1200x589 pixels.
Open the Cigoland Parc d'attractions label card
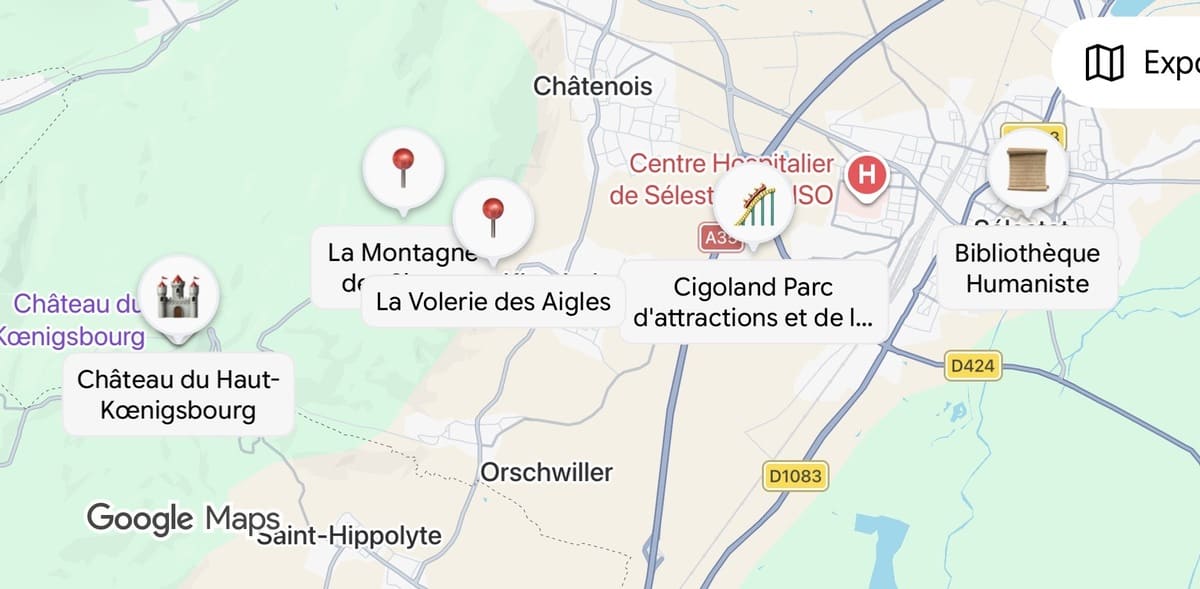(x=754, y=302)
